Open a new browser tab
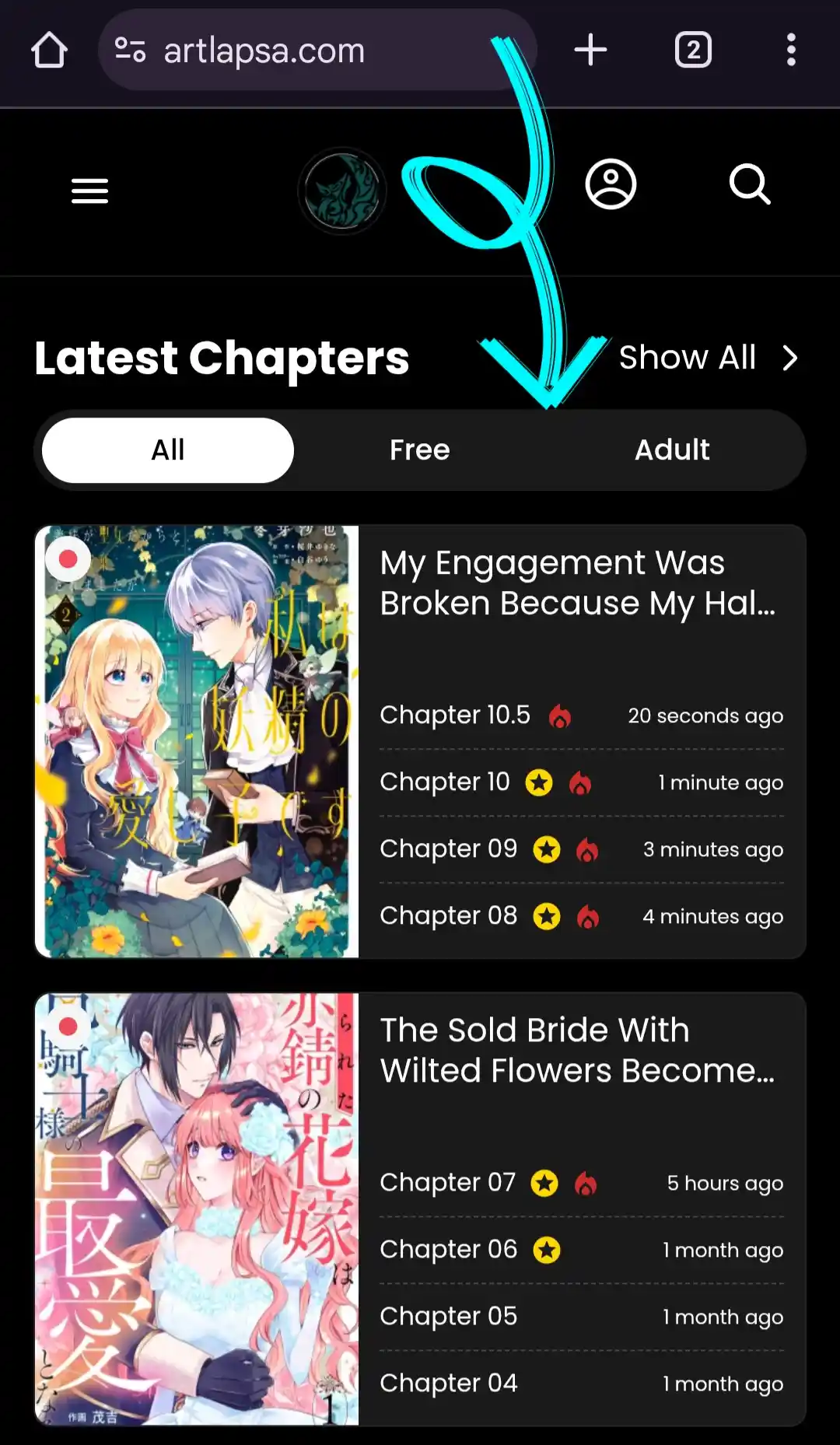Image resolution: width=840 pixels, height=1445 pixels. click(590, 50)
